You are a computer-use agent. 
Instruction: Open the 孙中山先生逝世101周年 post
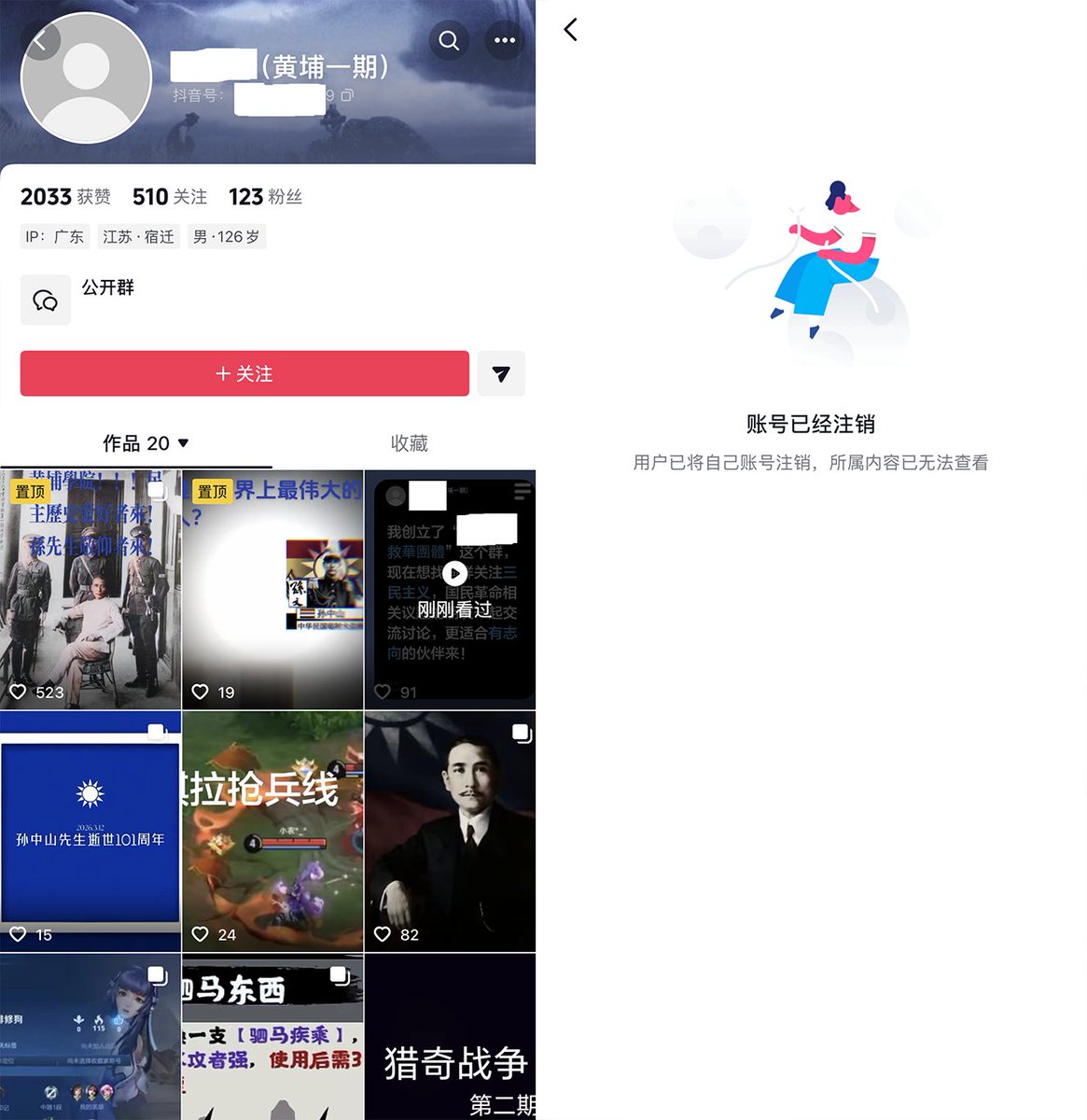91,833
